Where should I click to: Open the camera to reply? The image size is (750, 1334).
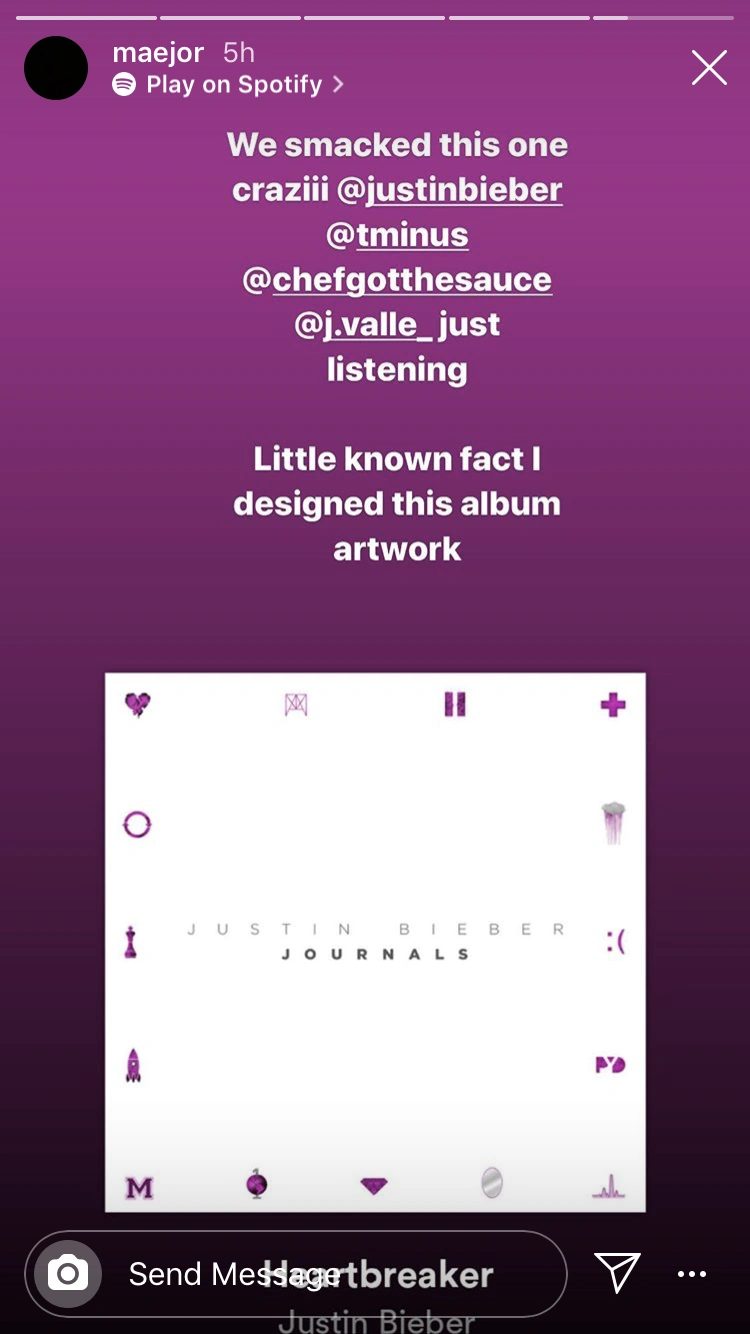tap(68, 1274)
